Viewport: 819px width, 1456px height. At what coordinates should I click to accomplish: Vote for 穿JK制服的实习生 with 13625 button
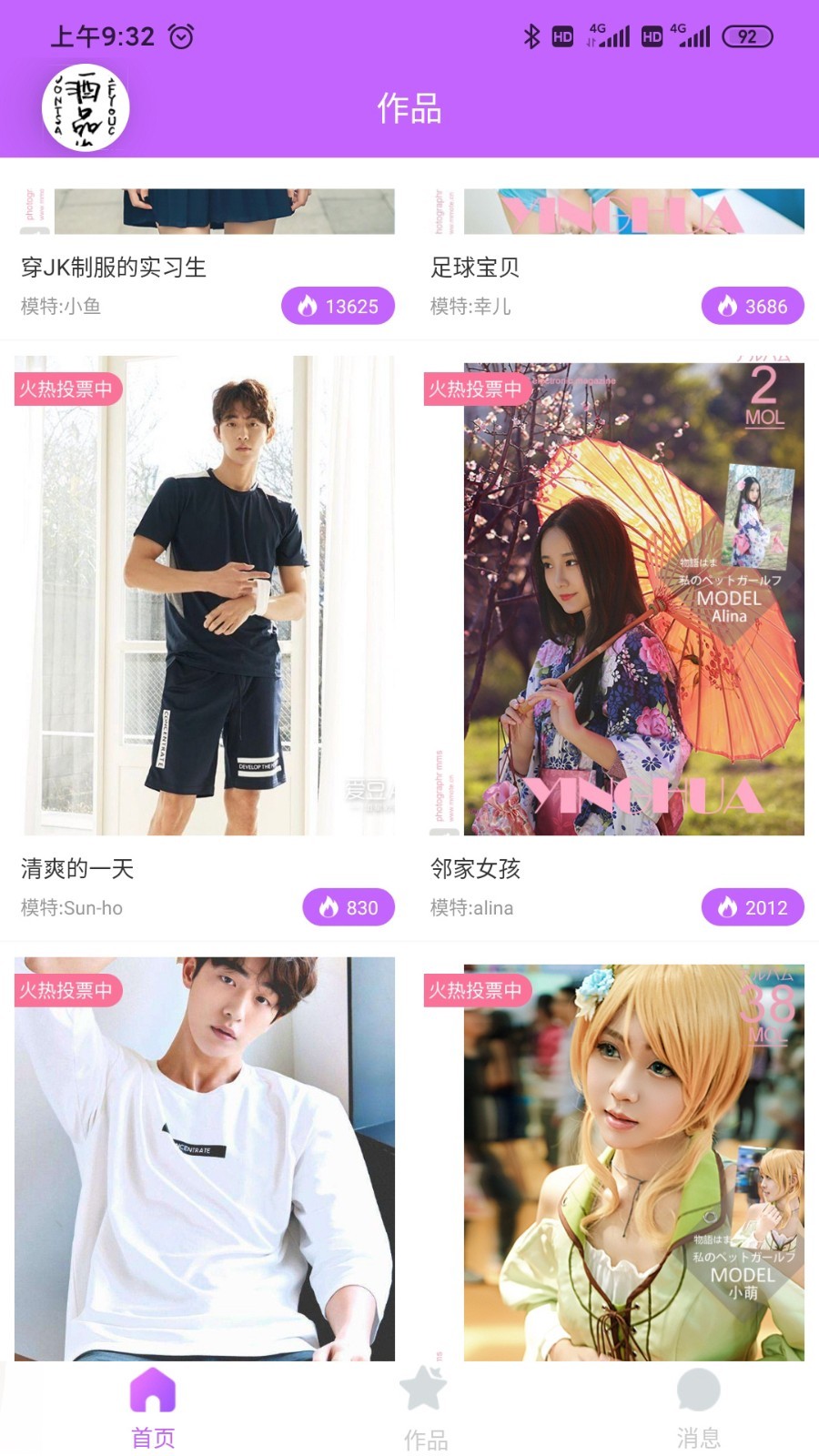point(338,306)
